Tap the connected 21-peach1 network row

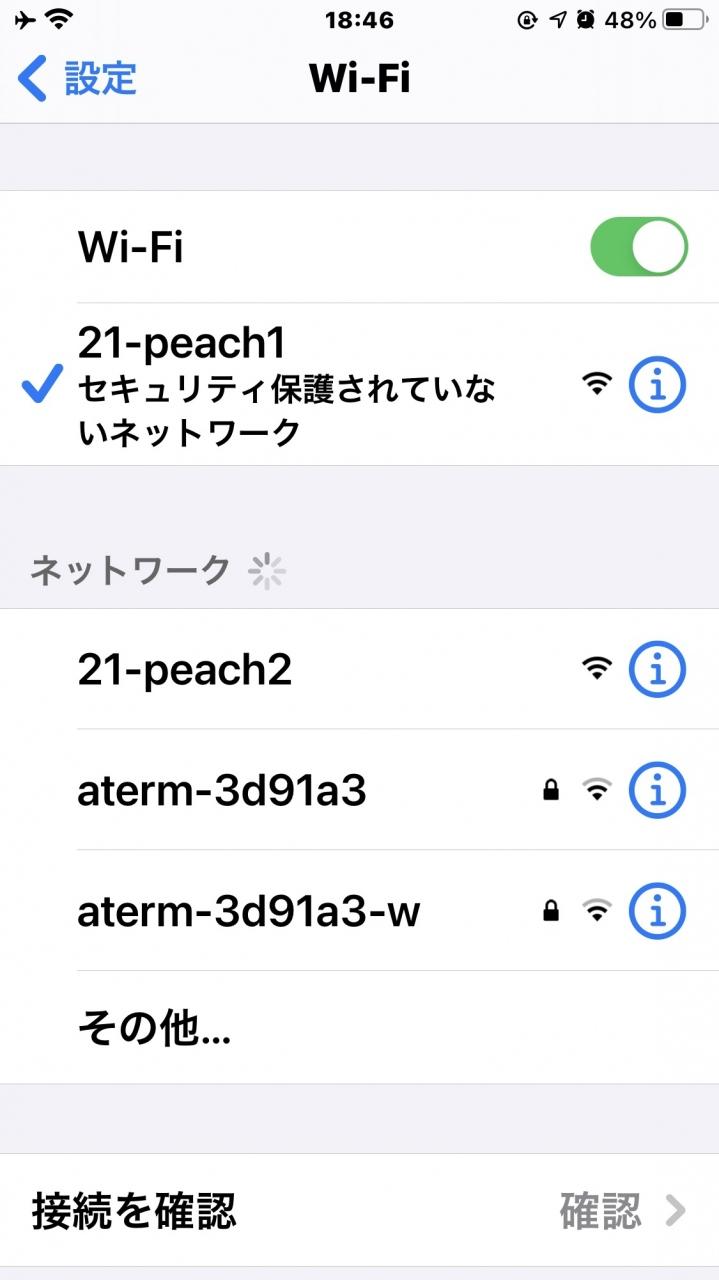click(x=359, y=384)
